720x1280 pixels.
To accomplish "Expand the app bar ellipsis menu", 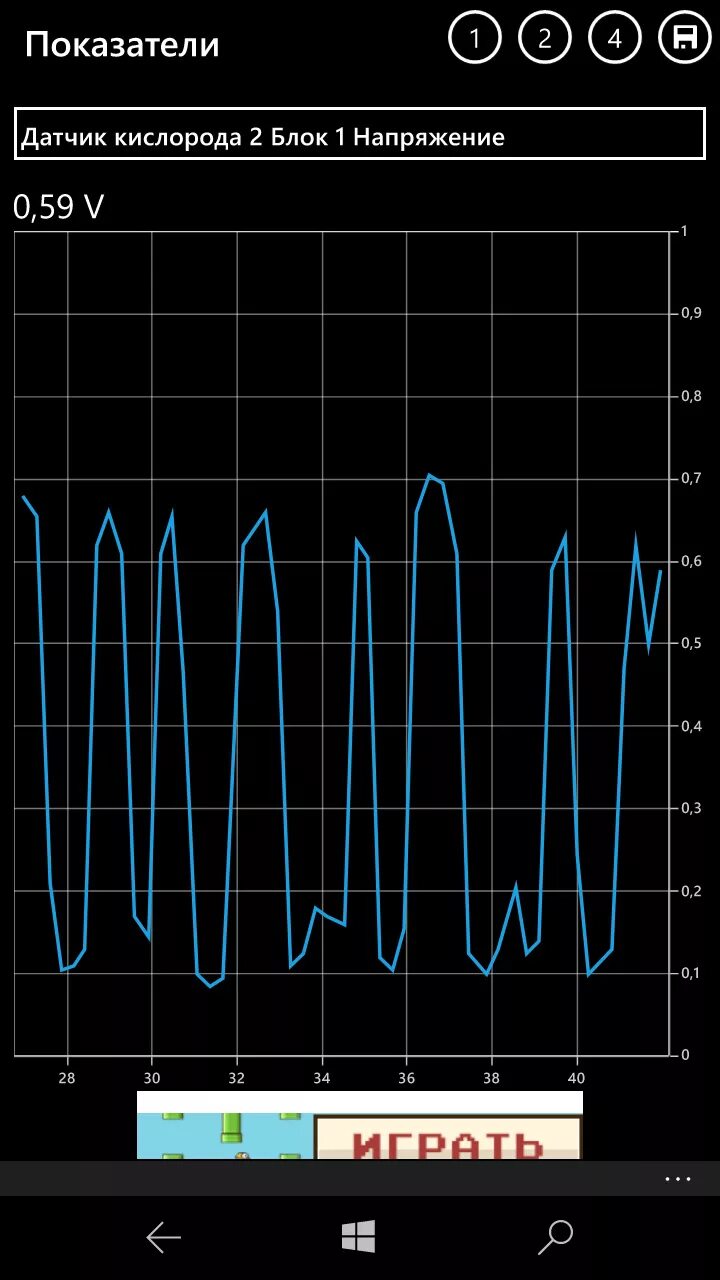I will pyautogui.click(x=678, y=1179).
